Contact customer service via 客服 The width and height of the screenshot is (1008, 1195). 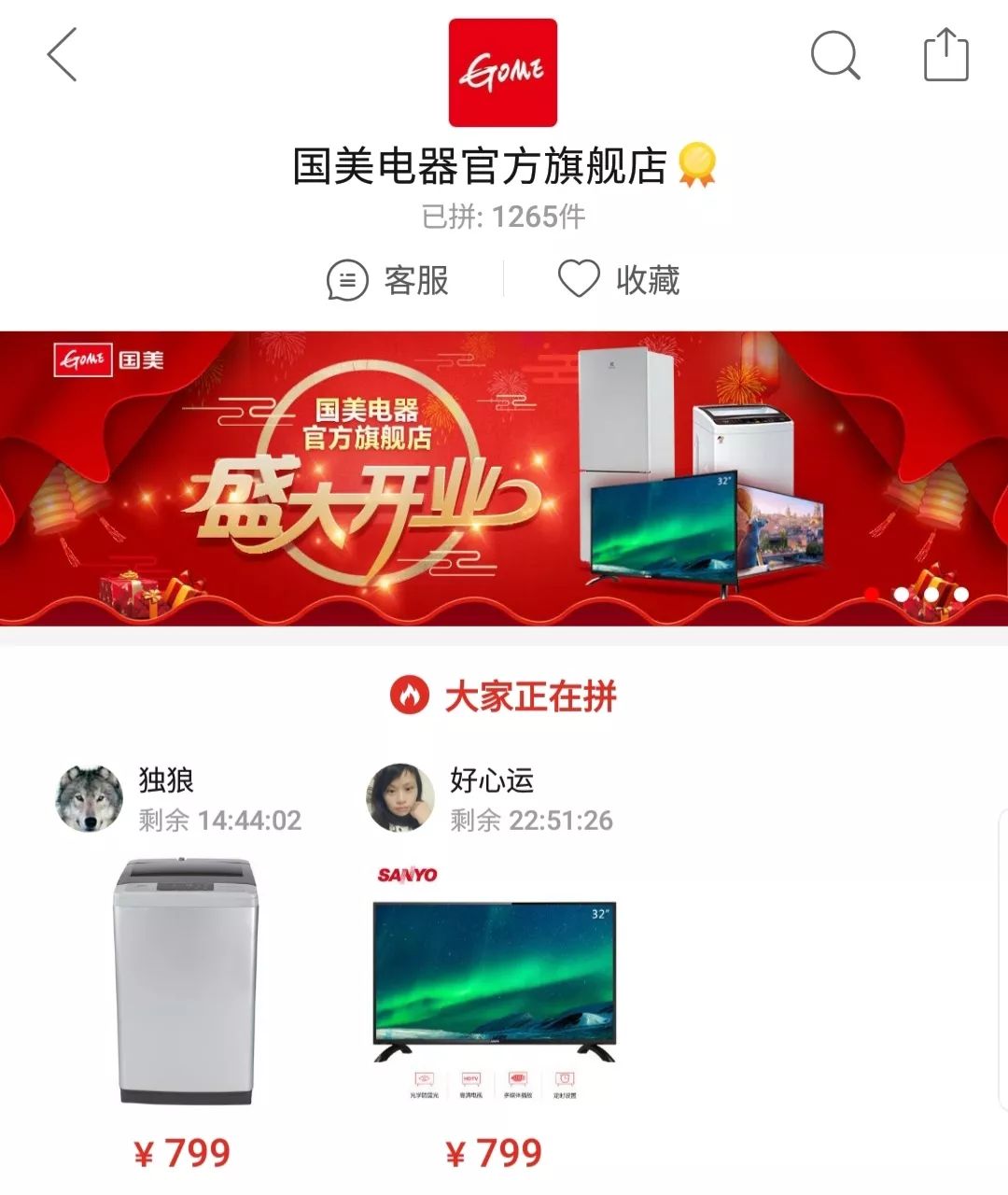coord(388,280)
